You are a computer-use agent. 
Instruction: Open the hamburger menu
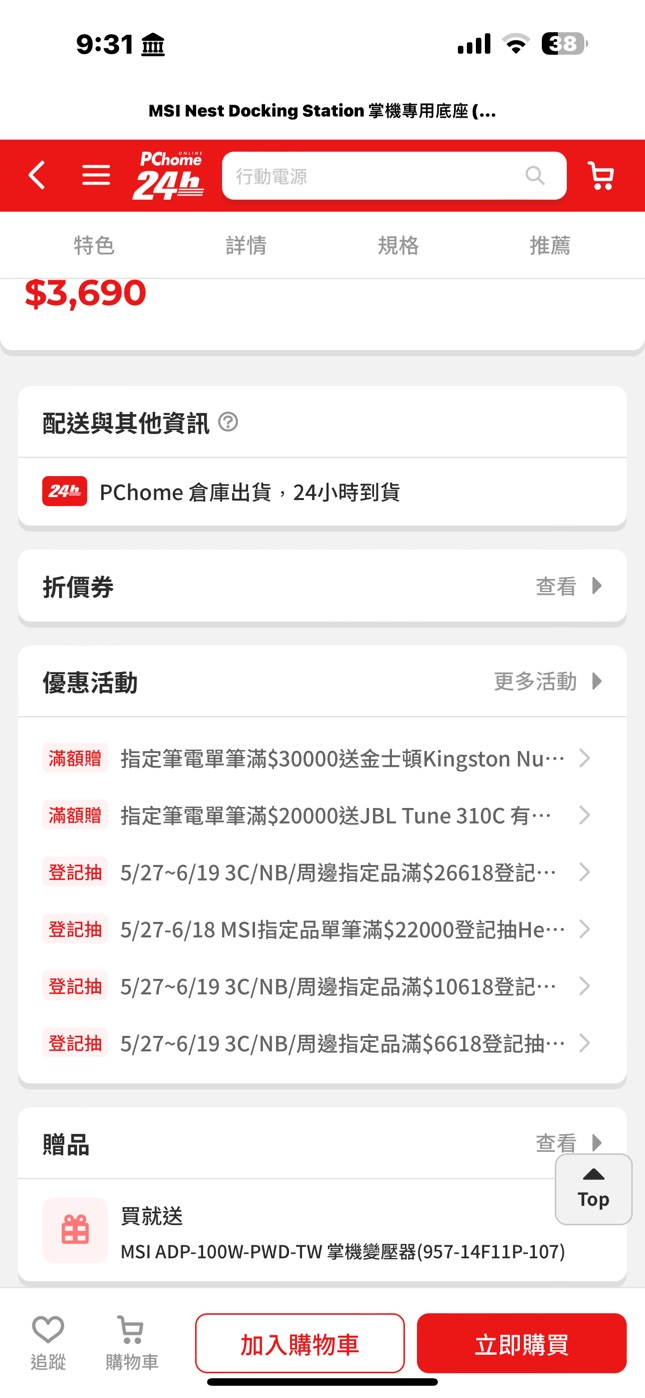(96, 176)
